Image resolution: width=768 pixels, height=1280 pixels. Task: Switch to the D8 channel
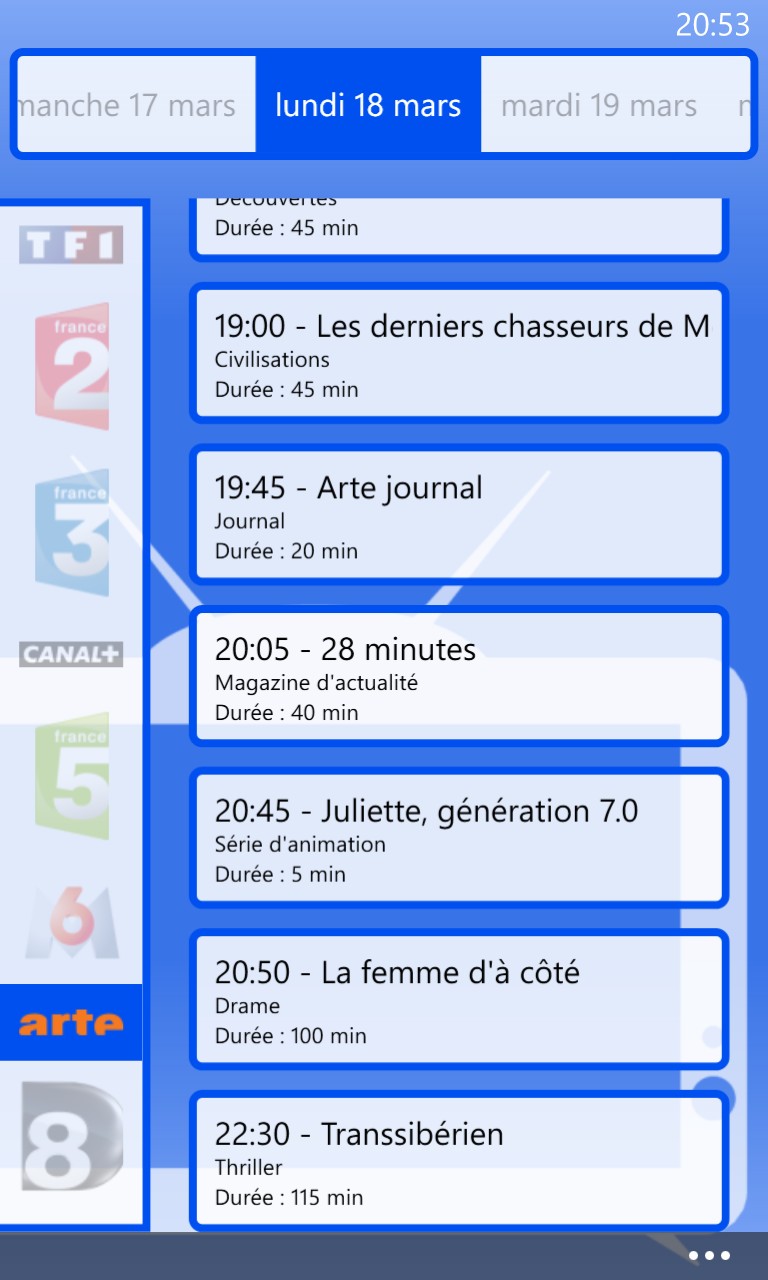point(72,1136)
